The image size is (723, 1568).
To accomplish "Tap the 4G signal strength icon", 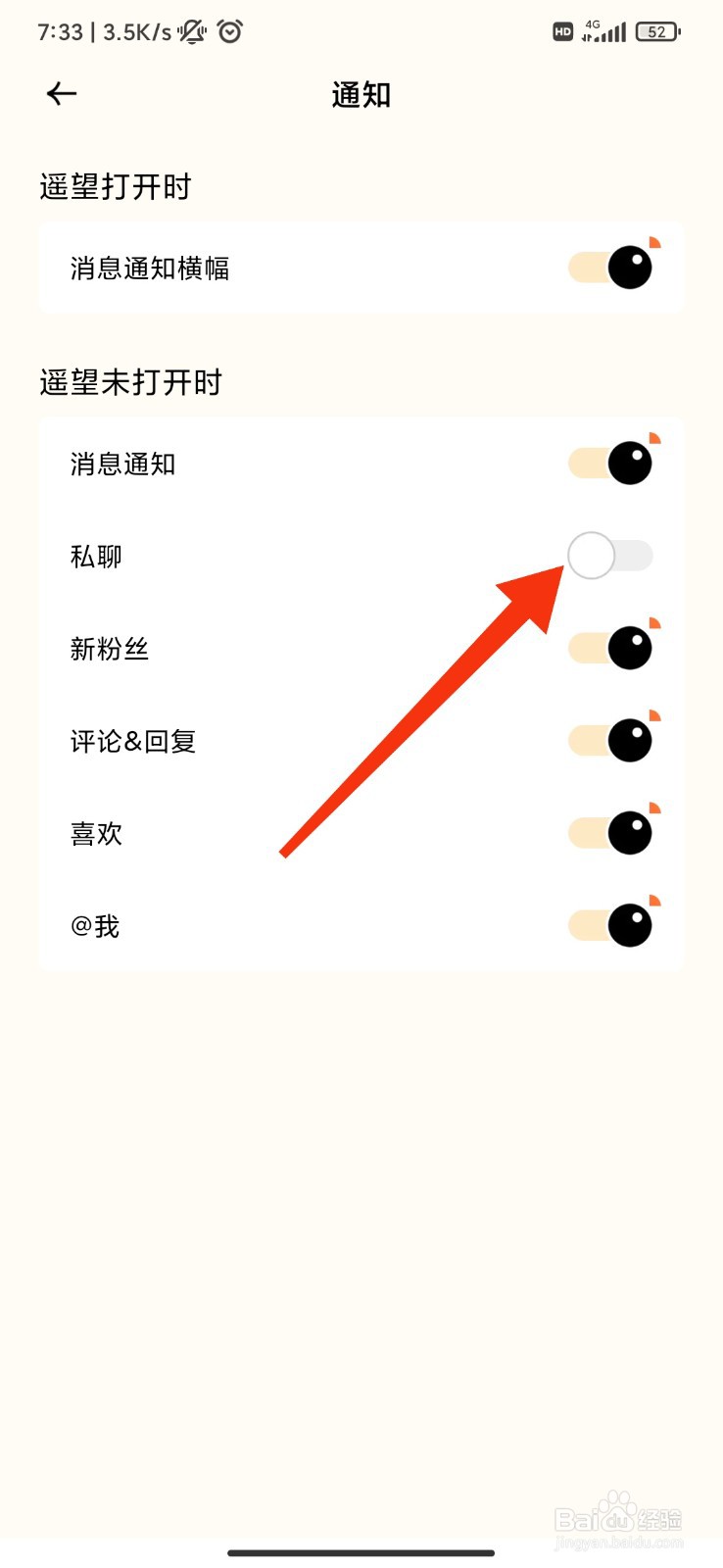I will pyautogui.click(x=605, y=31).
